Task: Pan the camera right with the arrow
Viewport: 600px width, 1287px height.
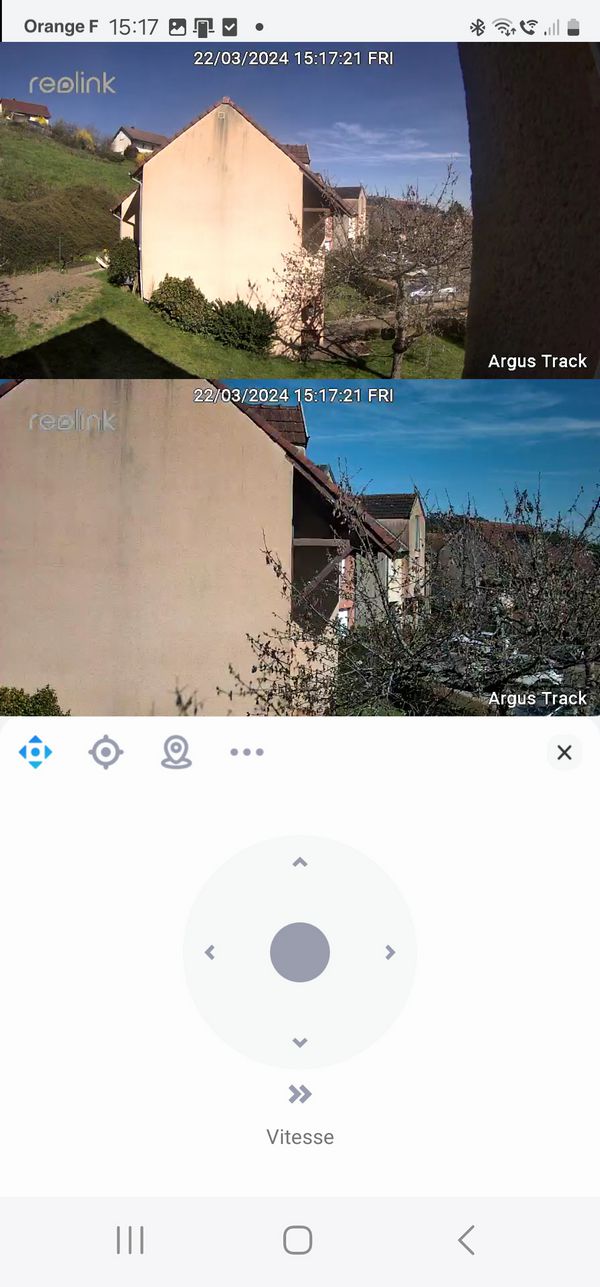Action: click(390, 953)
